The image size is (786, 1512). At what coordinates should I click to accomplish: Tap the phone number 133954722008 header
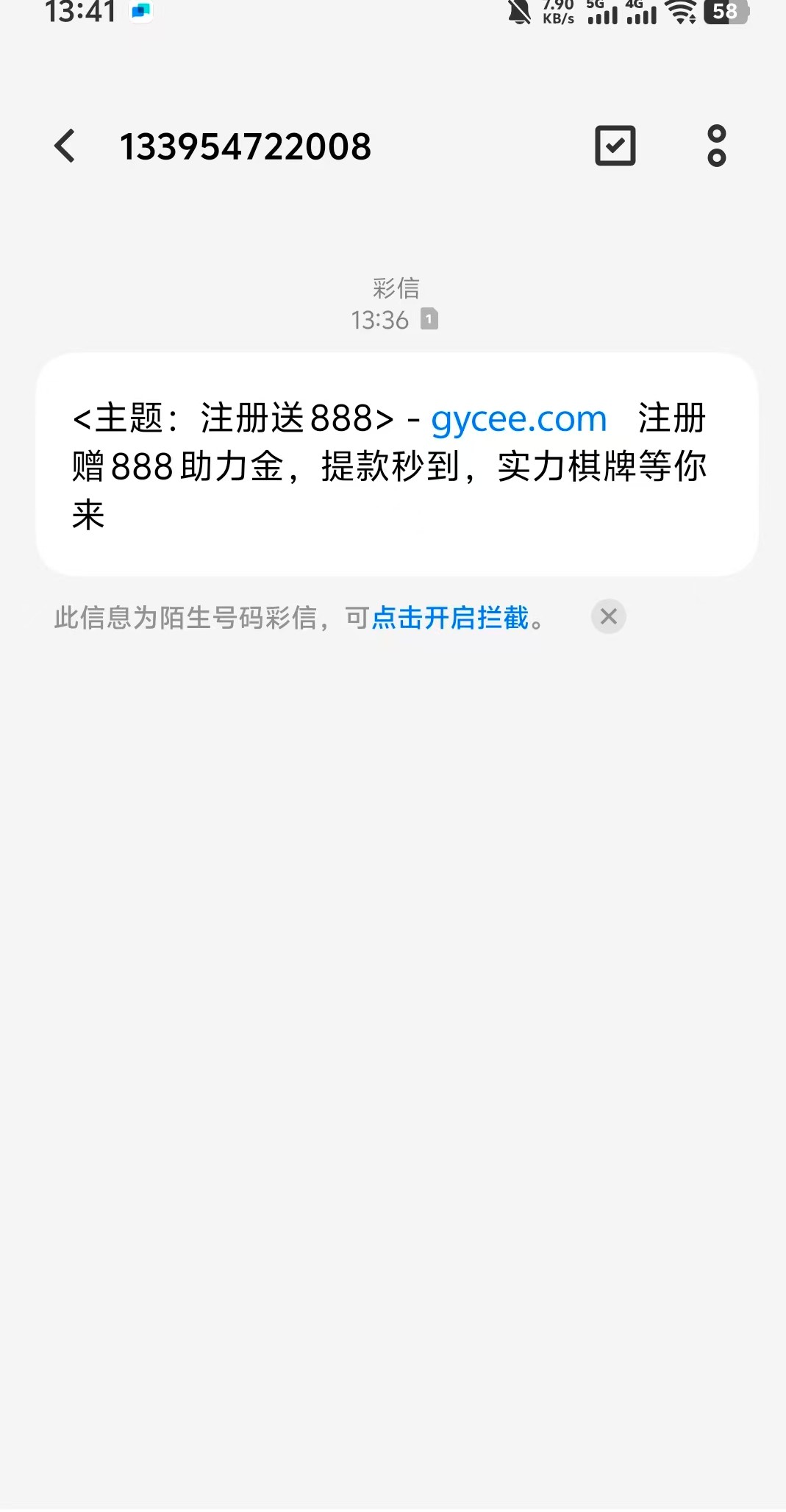[x=246, y=146]
